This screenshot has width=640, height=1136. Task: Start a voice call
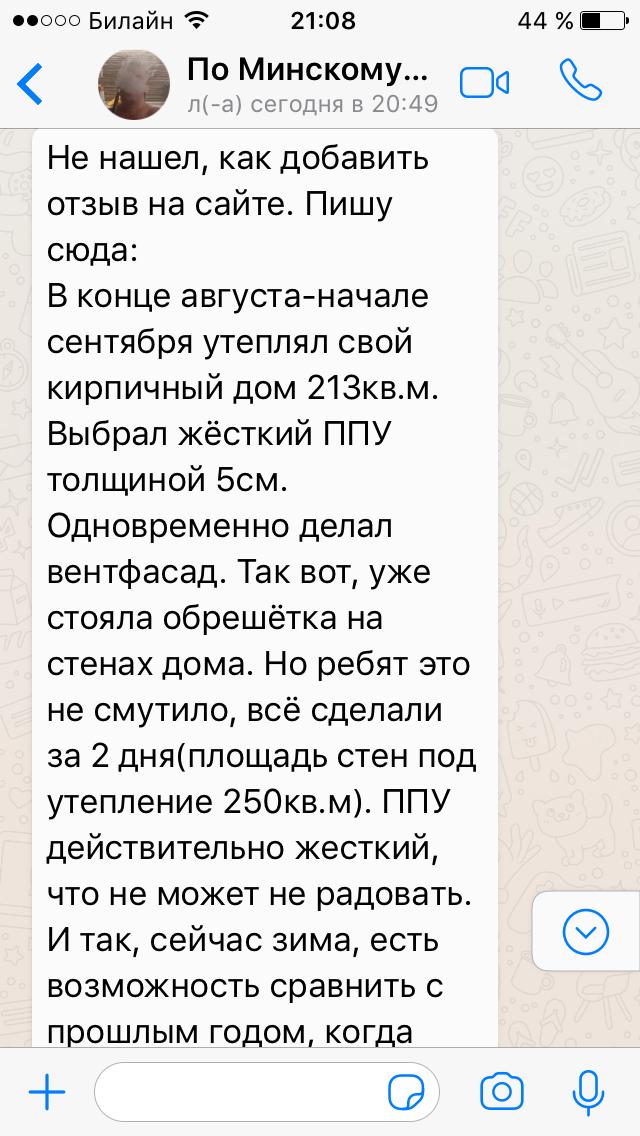(x=581, y=80)
